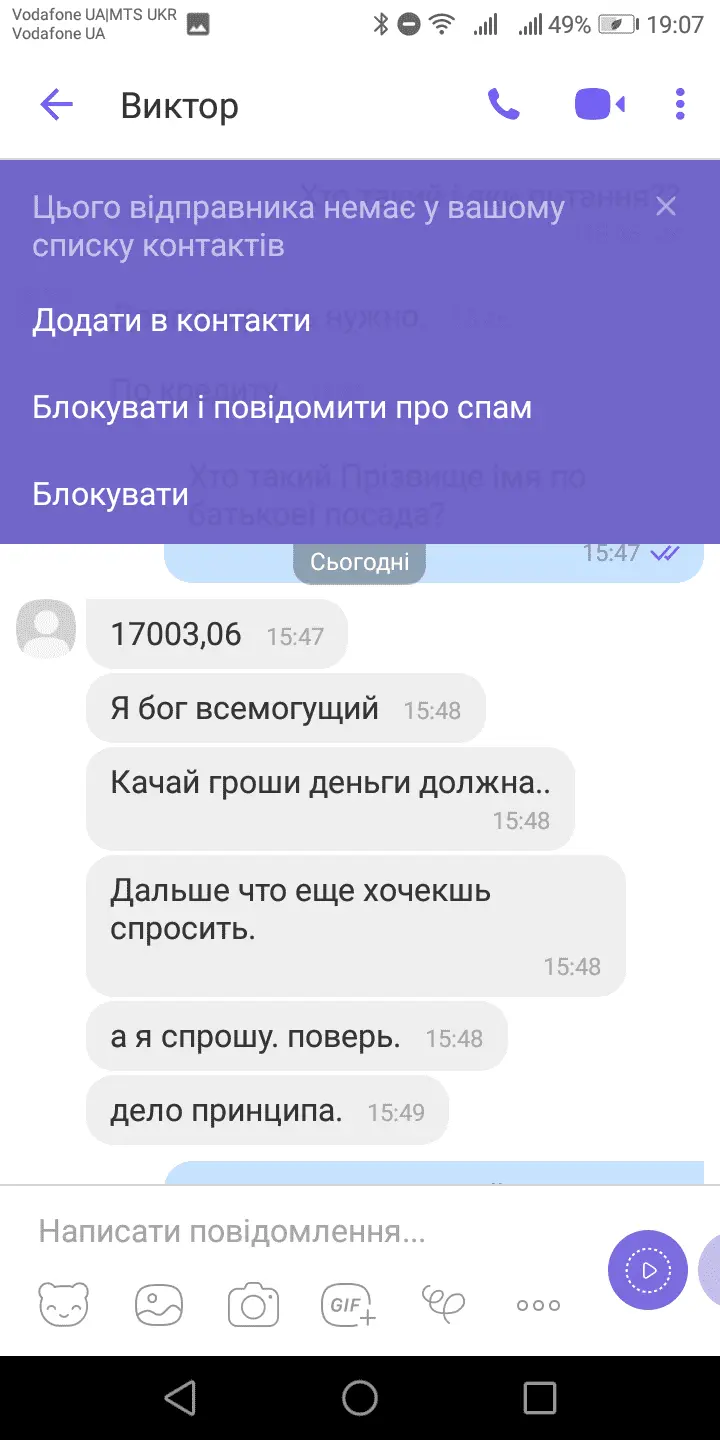Choose Блокувати і повідомити про спам

click(282, 408)
